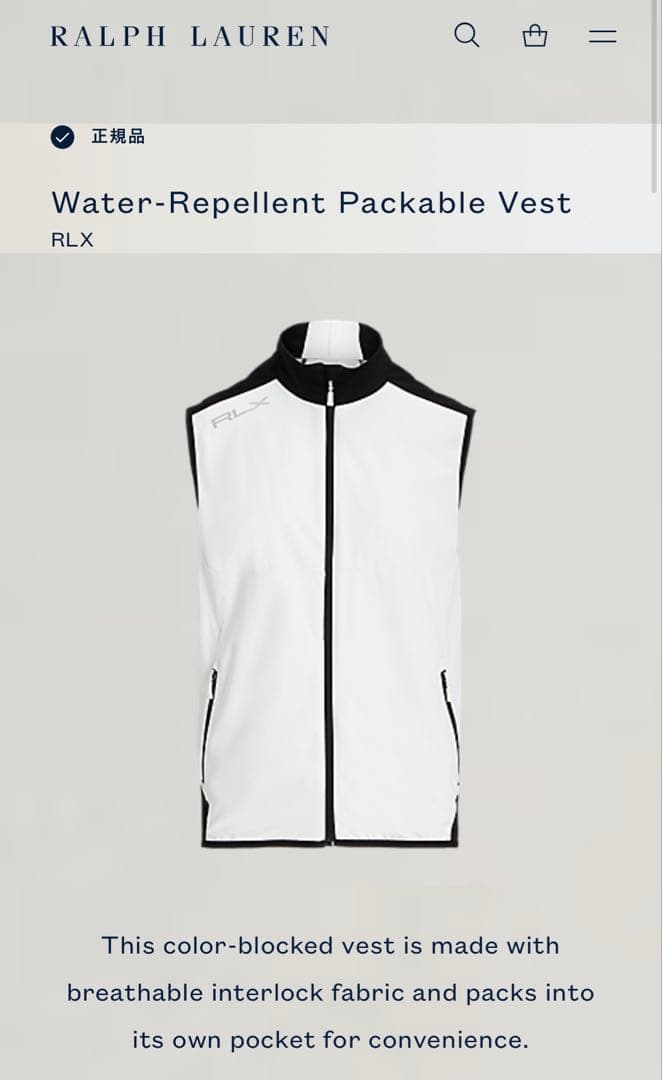Open the search magnifier icon
The width and height of the screenshot is (662, 1080).
[467, 36]
